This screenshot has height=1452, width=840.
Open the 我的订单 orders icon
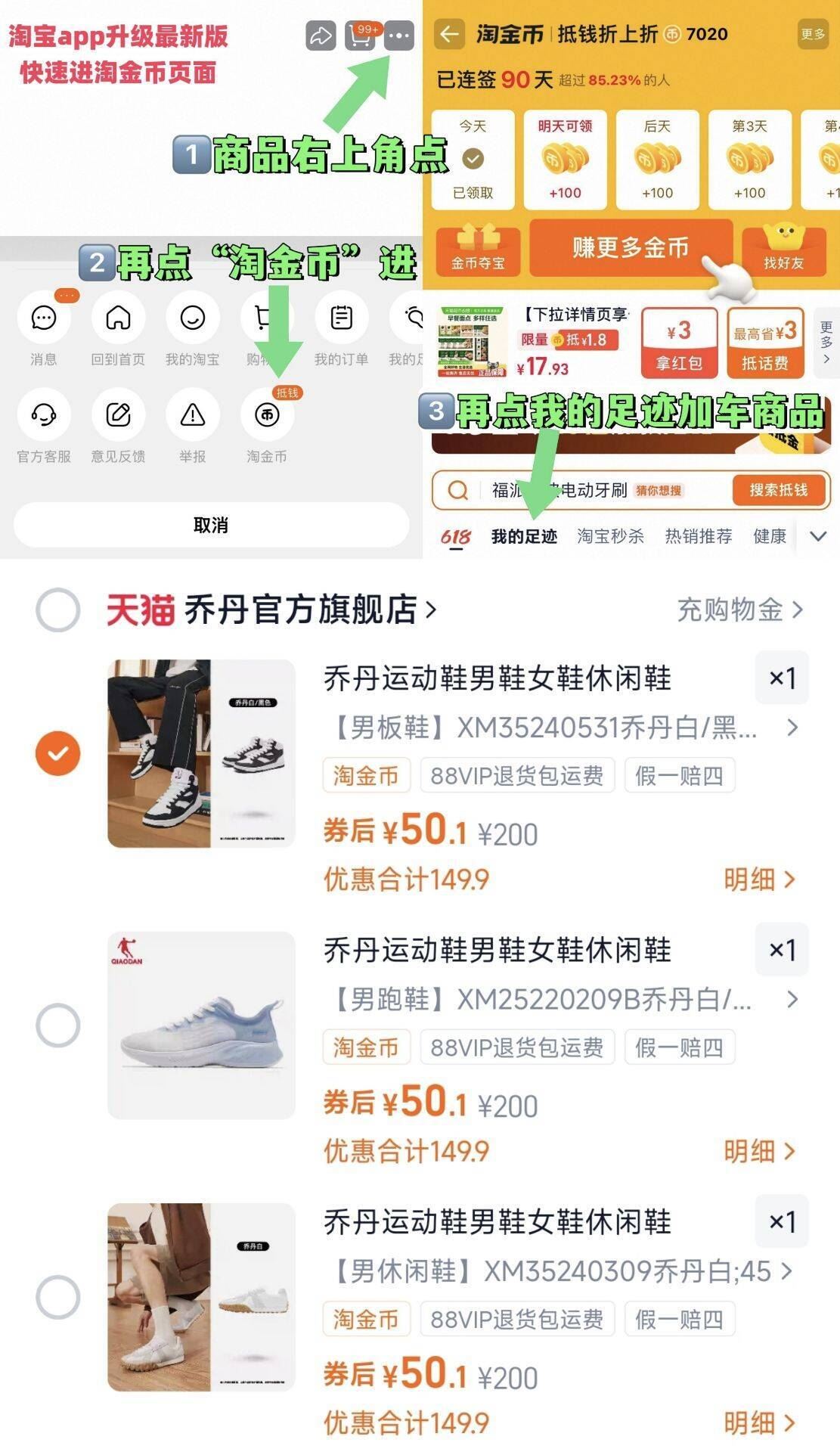[x=343, y=318]
